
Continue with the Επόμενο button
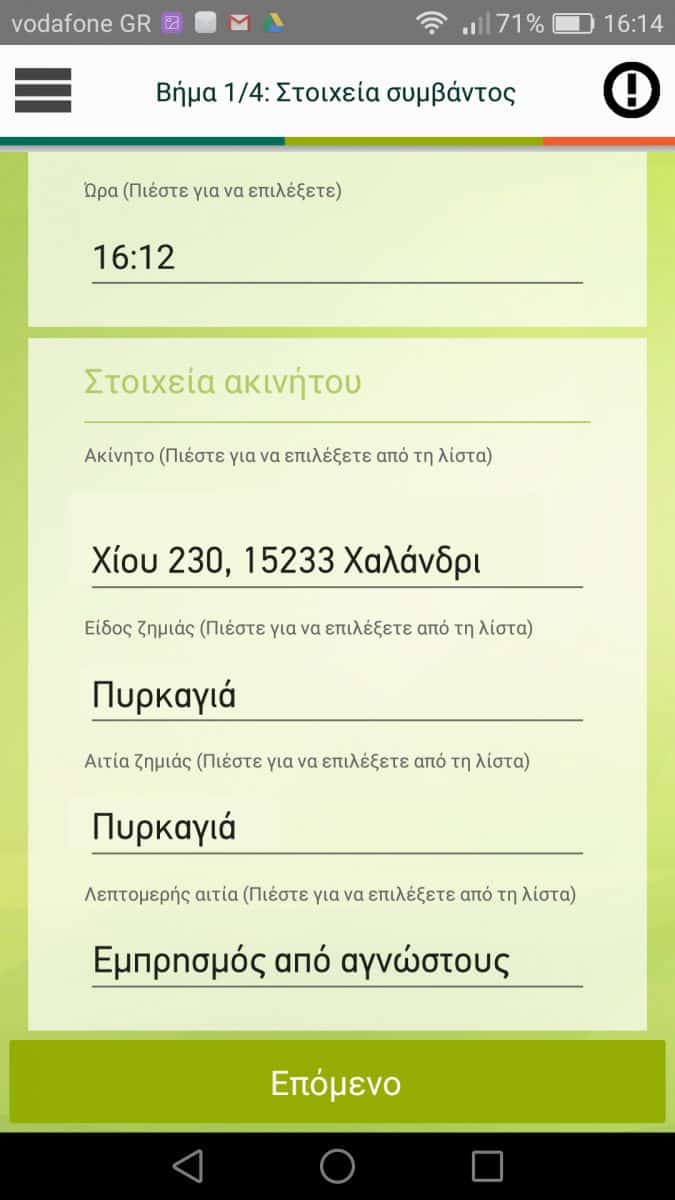337,1083
